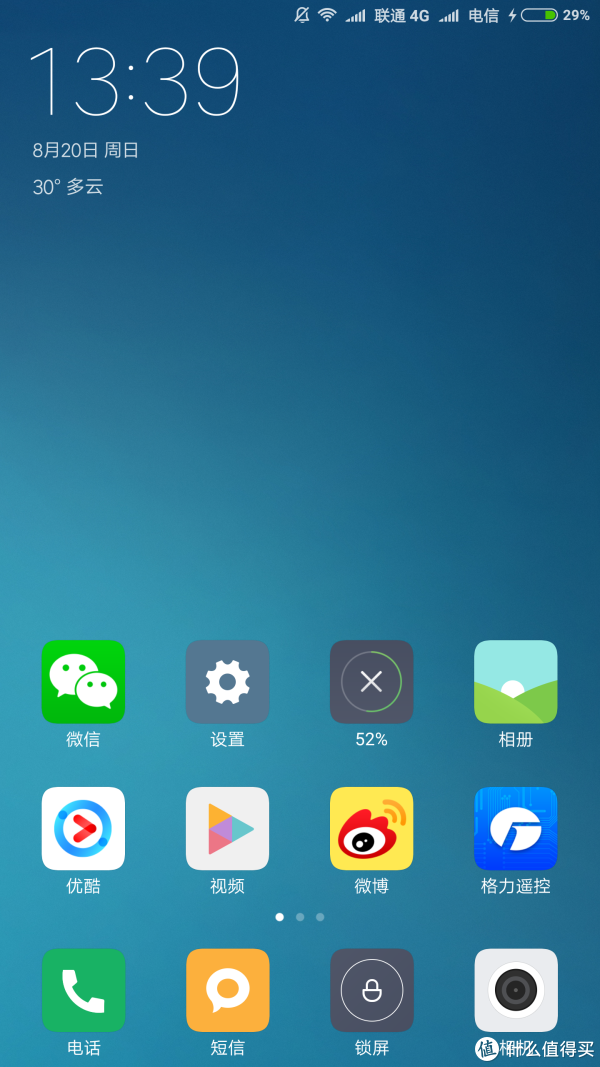Launch the Youku (优酷) app
This screenshot has height=1067, width=600.
[83, 828]
